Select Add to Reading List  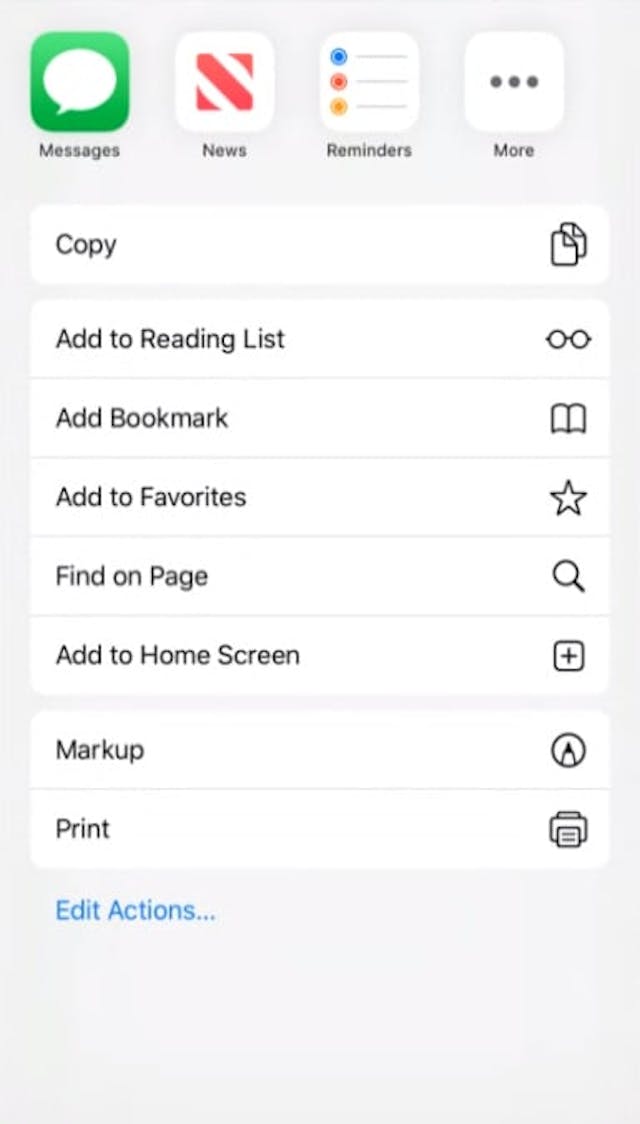tap(319, 339)
